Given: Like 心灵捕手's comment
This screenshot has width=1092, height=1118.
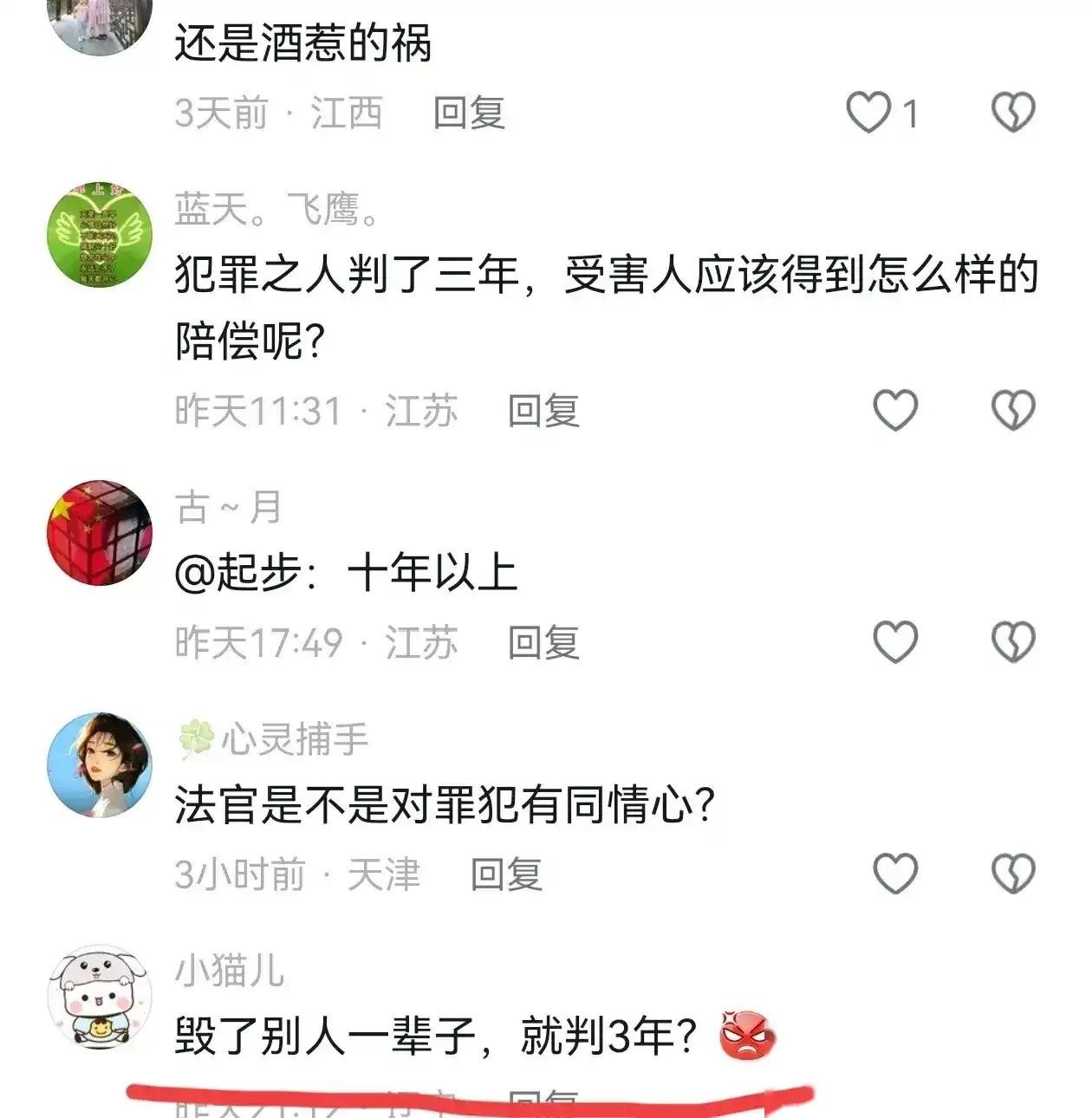Looking at the screenshot, I should point(894,874).
